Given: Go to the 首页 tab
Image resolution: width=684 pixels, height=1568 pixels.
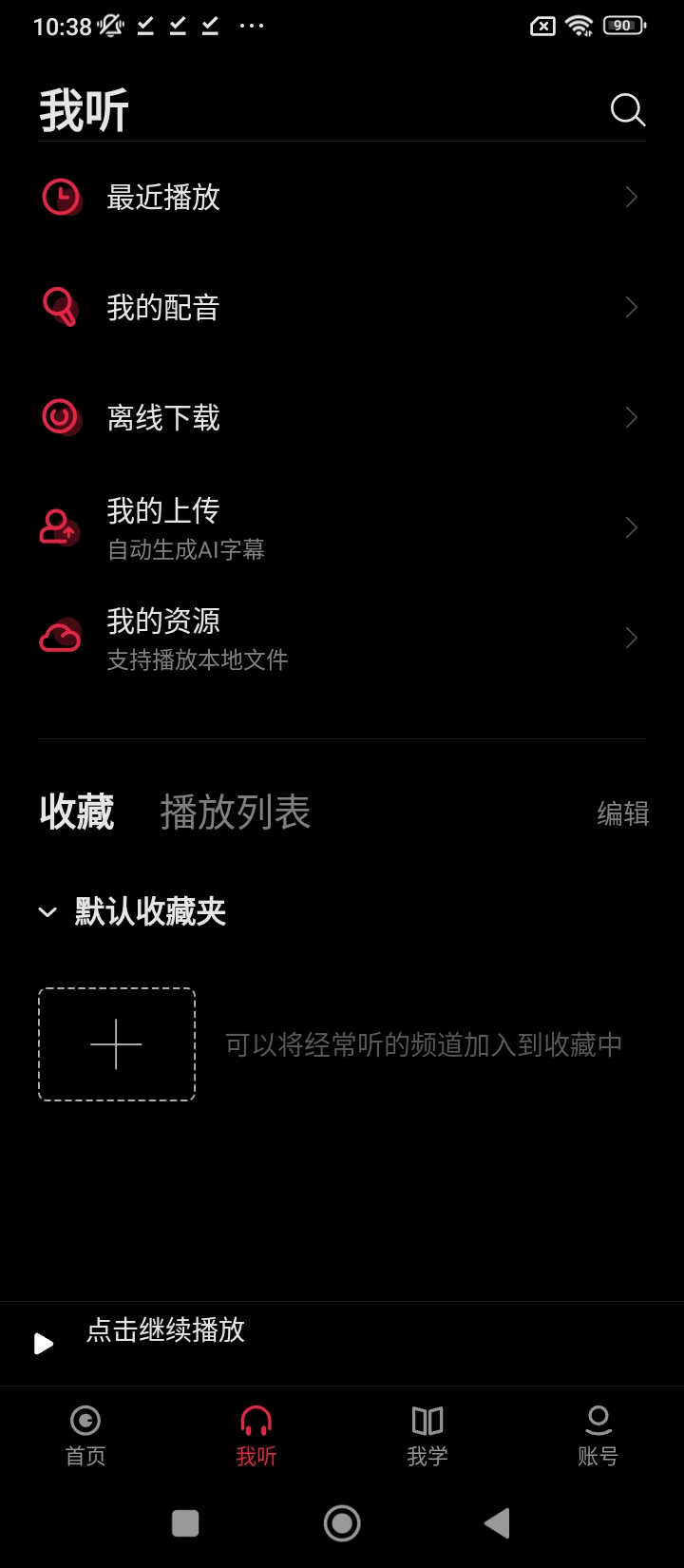Looking at the screenshot, I should 85,1435.
